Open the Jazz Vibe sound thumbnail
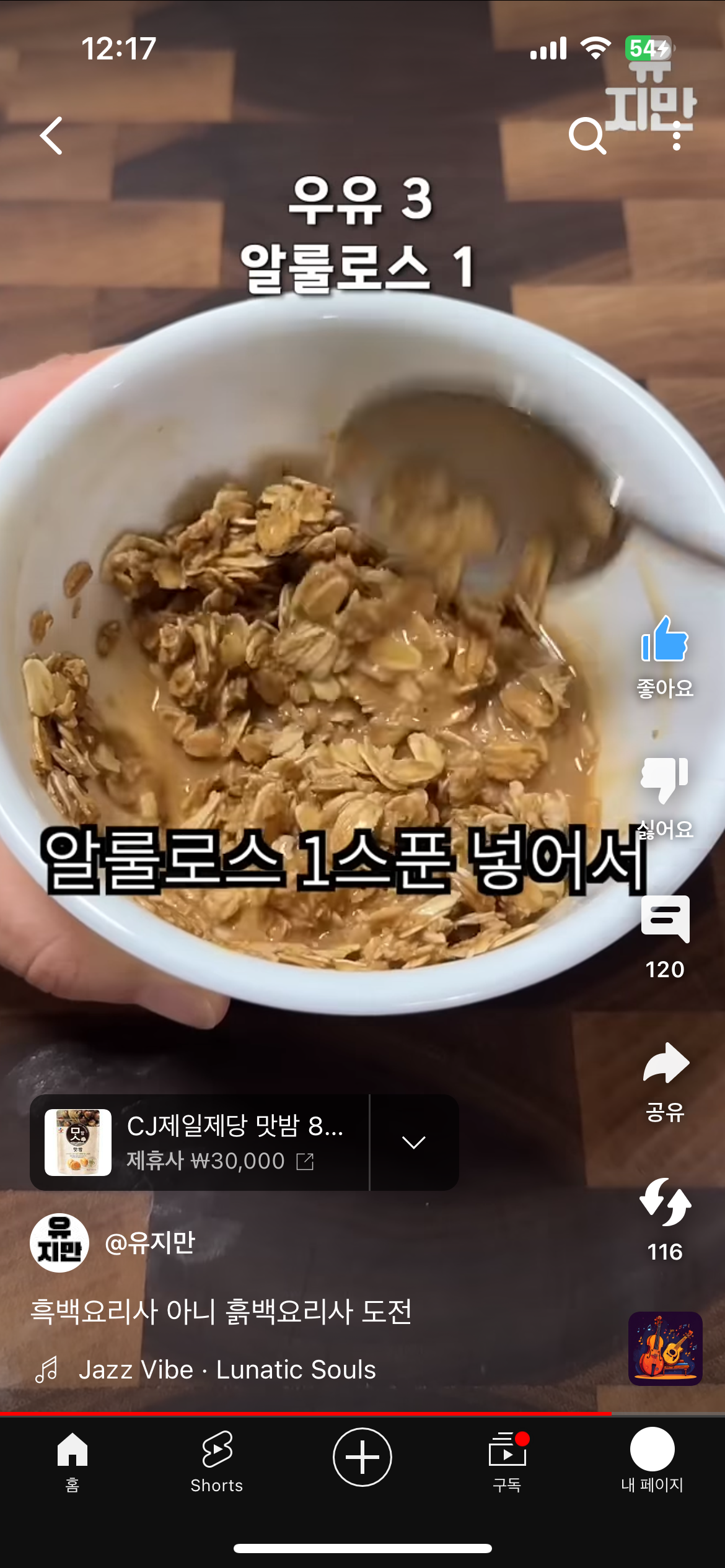This screenshot has width=725, height=1568. pyautogui.click(x=665, y=1348)
